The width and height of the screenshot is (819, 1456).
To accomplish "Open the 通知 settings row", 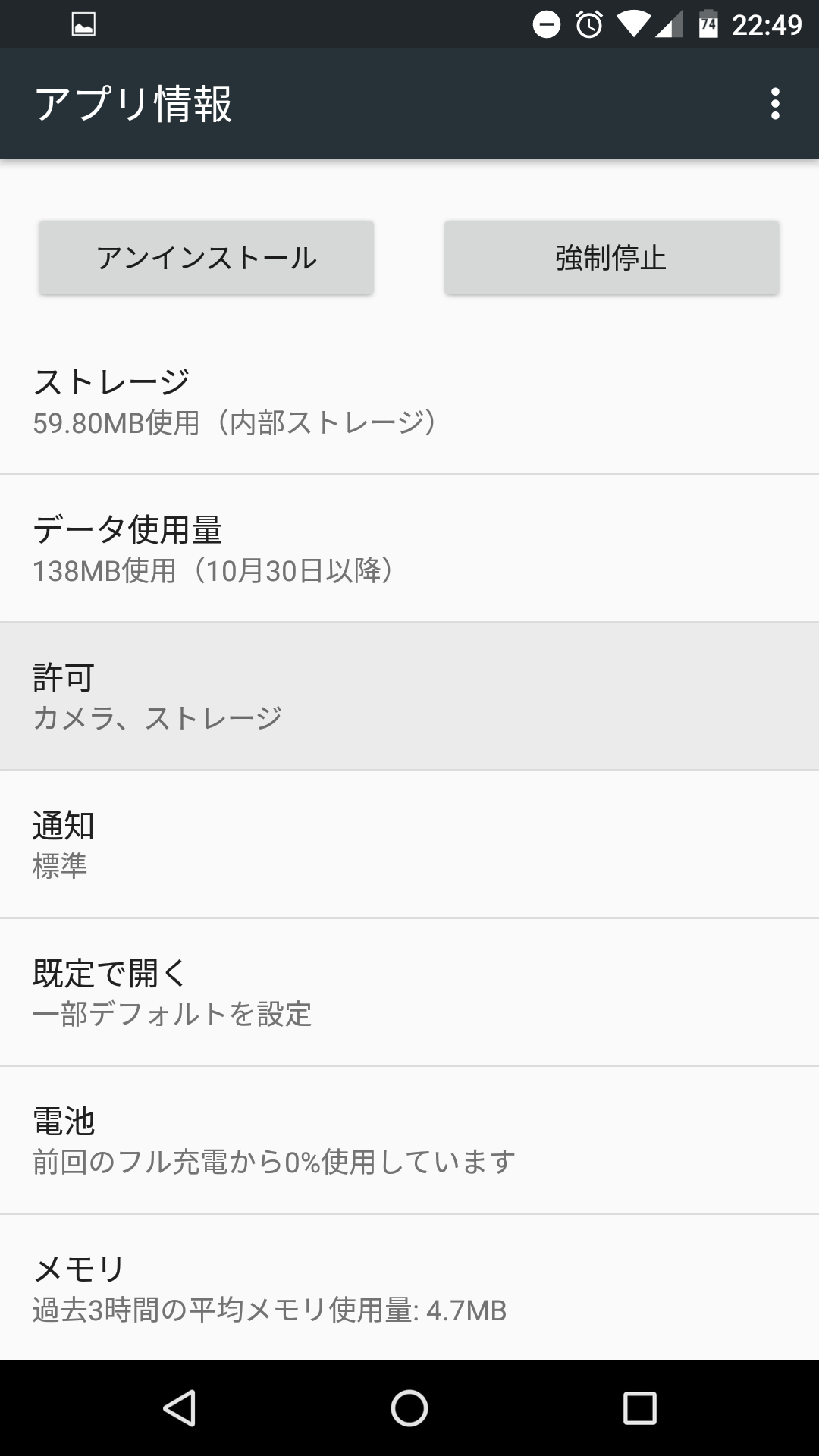I will tap(409, 845).
